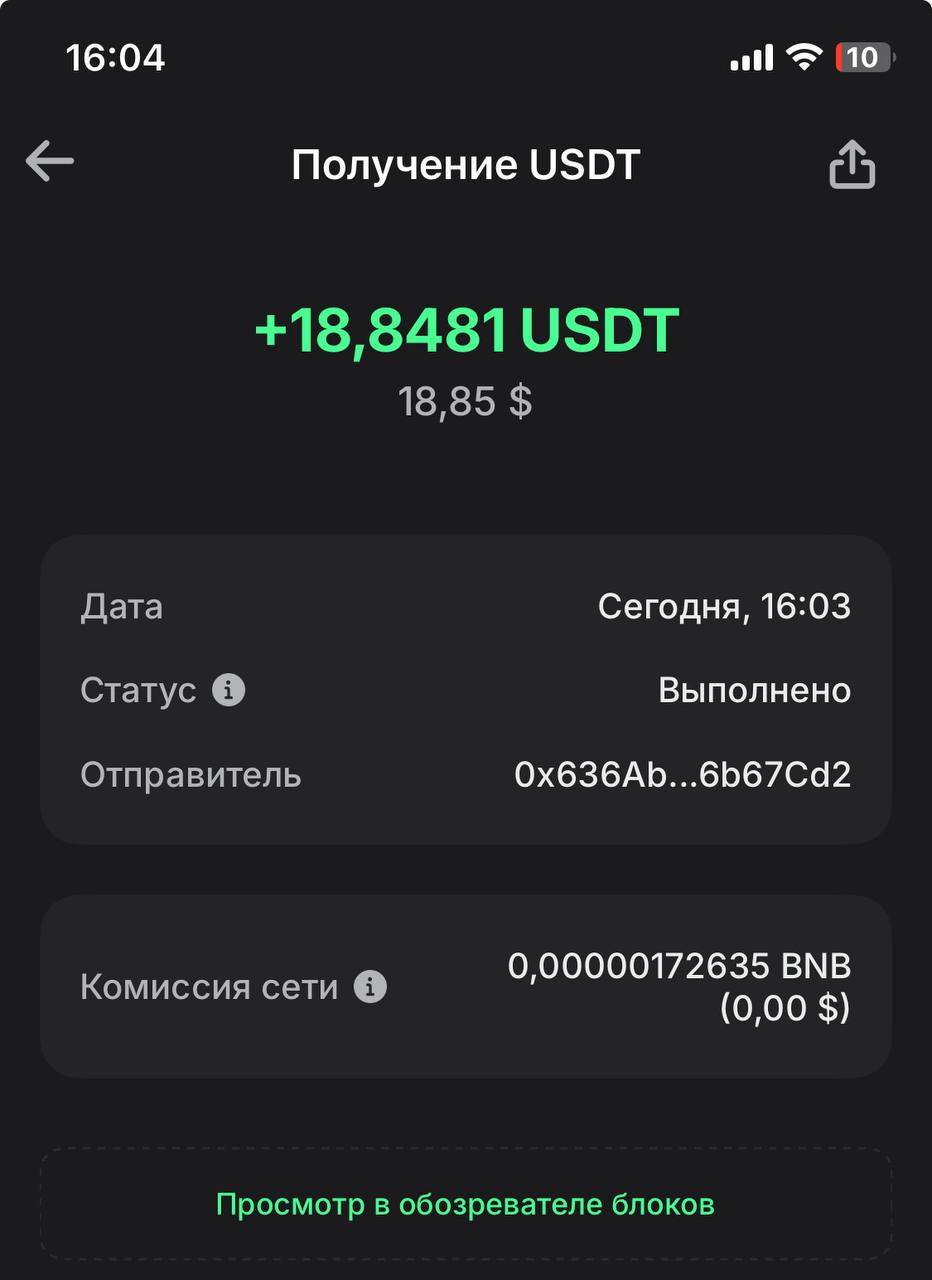
Task: Show info about Комиссия сети
Action: pos(370,987)
